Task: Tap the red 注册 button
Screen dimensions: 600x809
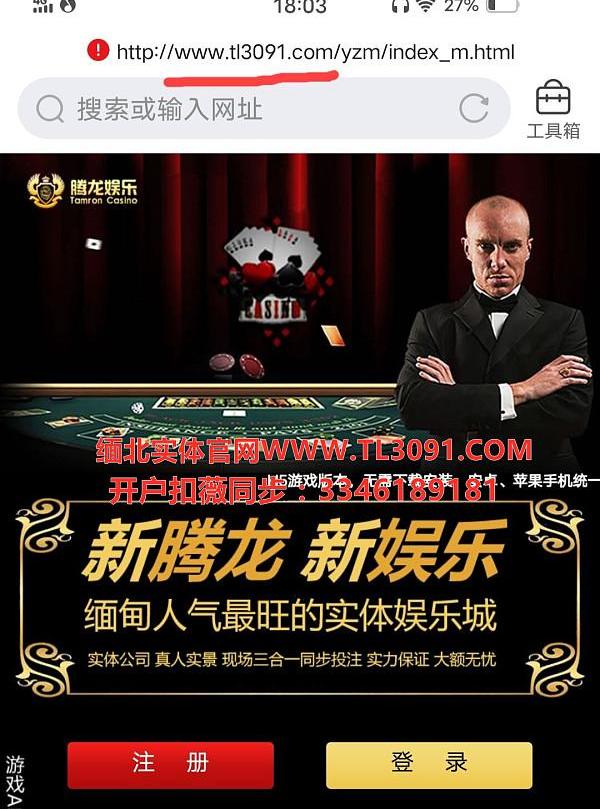Action: [170, 764]
